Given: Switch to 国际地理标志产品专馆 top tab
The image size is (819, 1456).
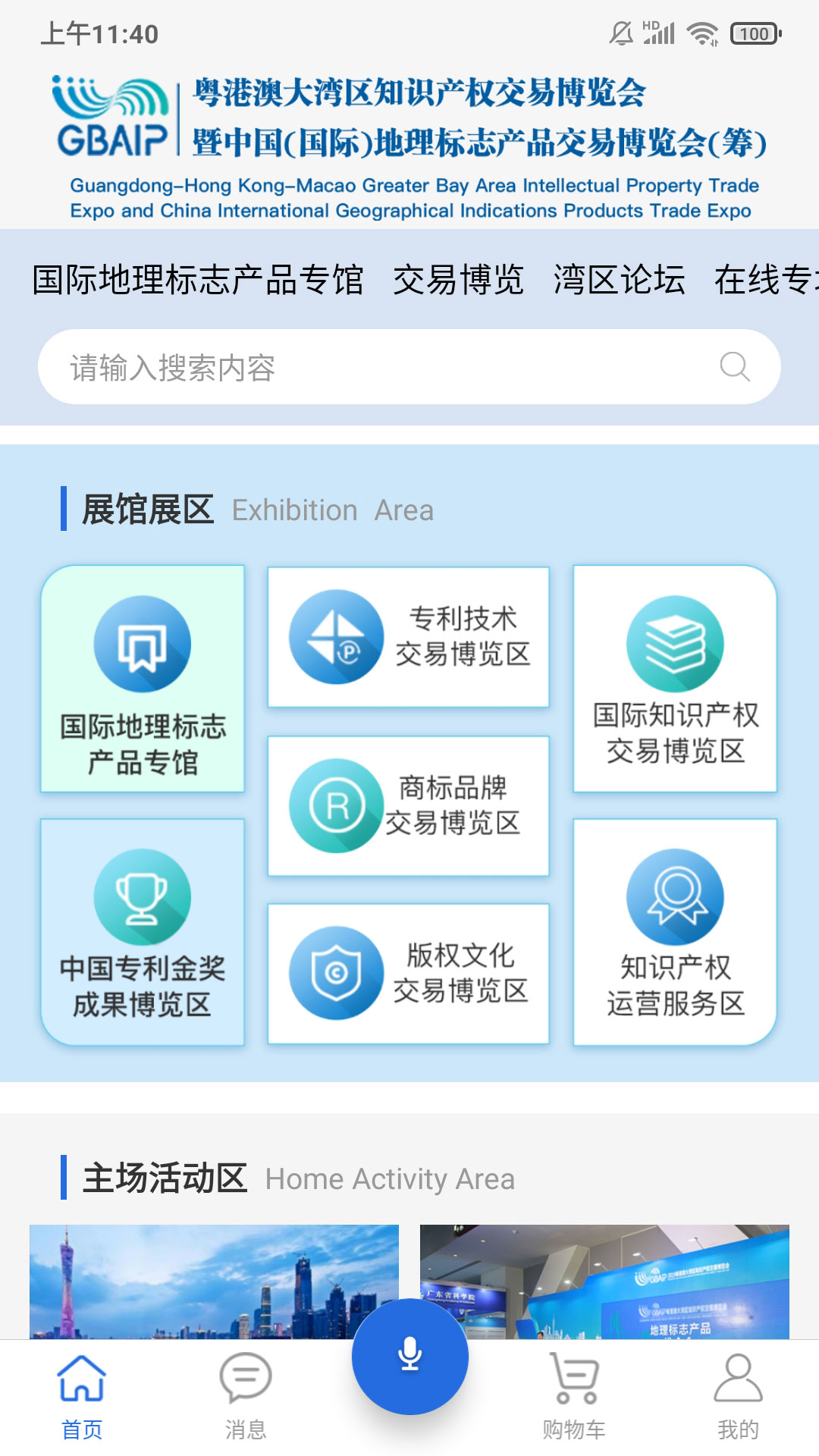Looking at the screenshot, I should [197, 280].
